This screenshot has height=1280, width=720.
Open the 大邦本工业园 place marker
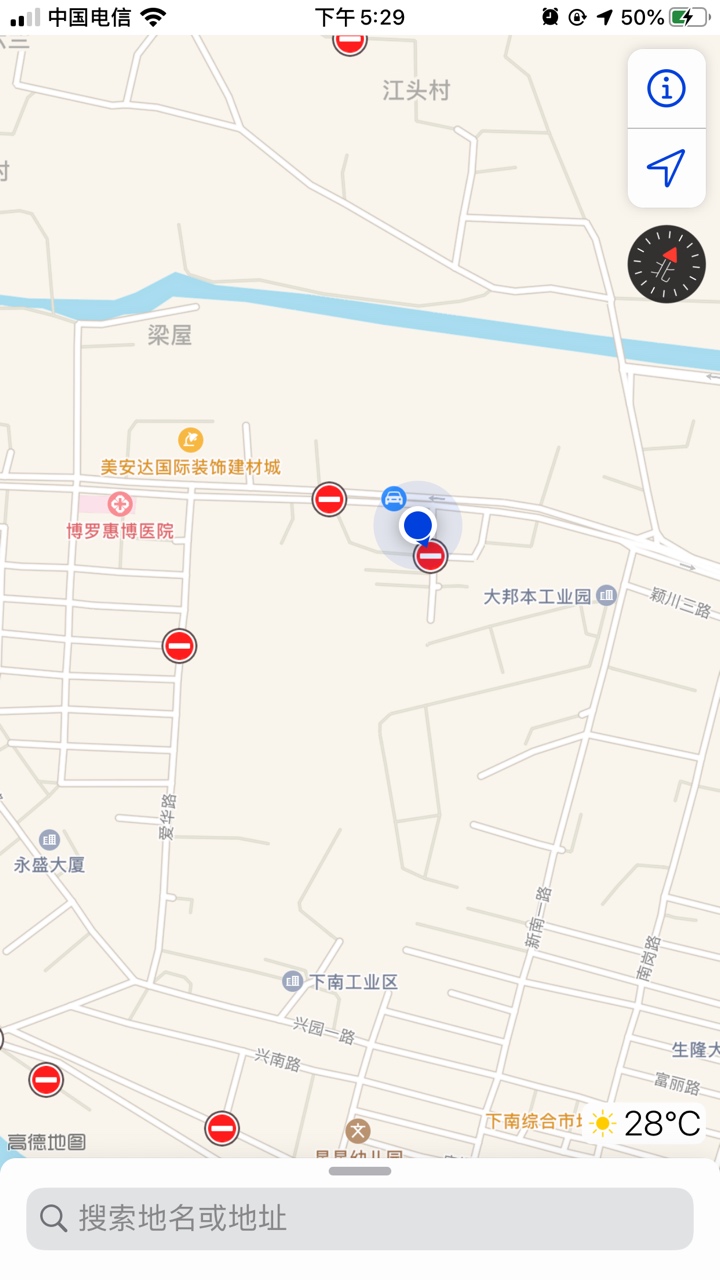[606, 596]
